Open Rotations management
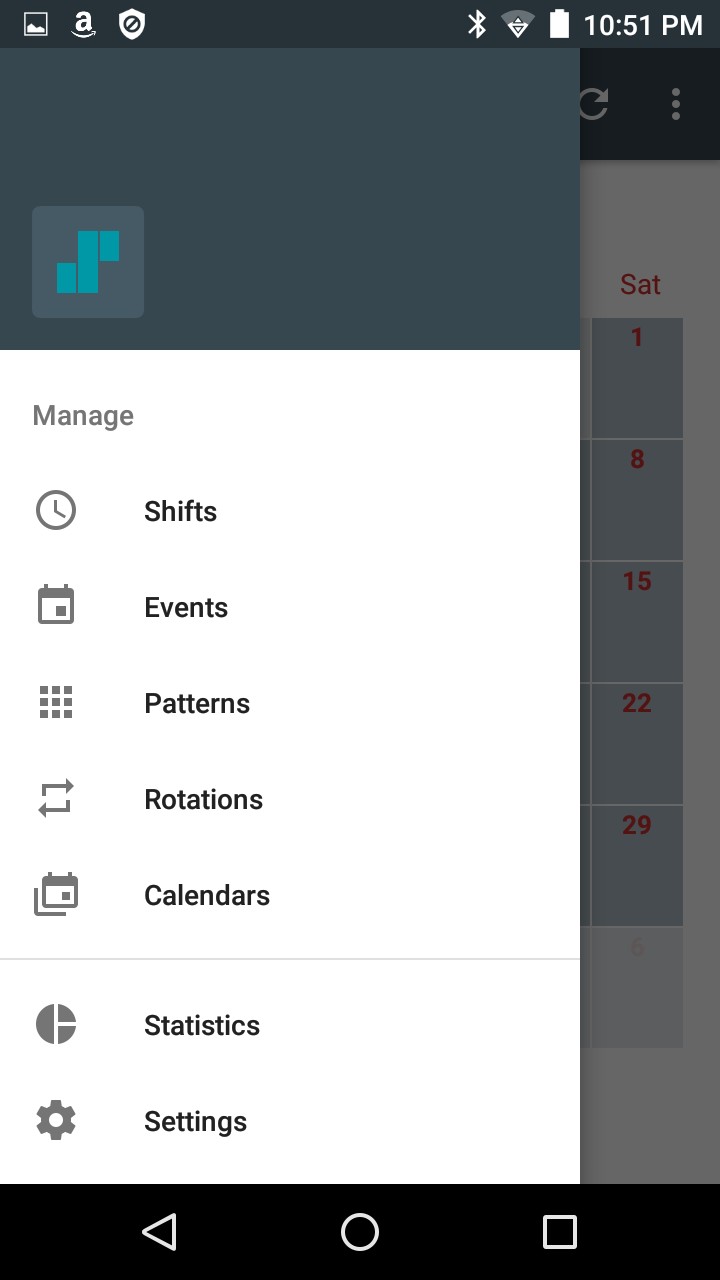720x1280 pixels. [203, 799]
